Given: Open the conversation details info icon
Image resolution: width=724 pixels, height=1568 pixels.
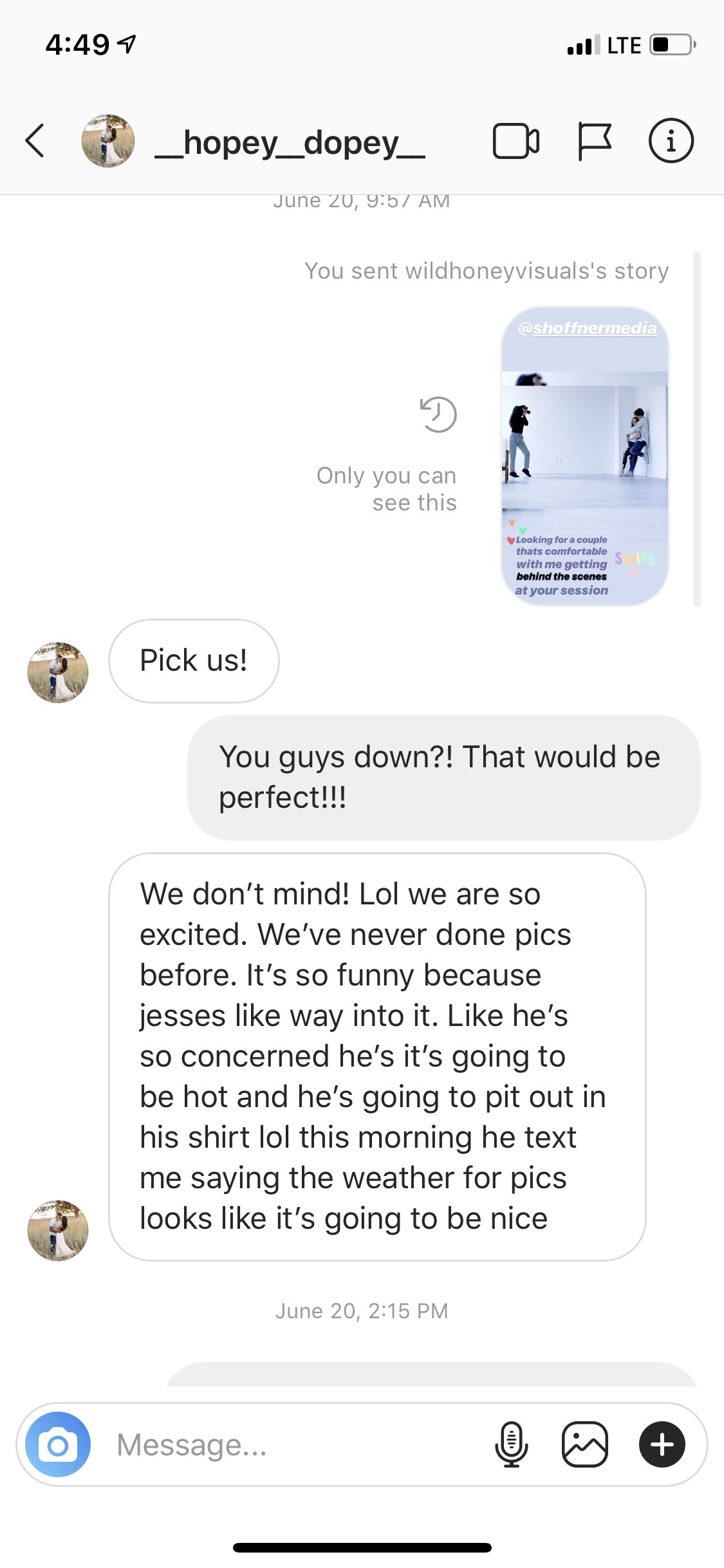Looking at the screenshot, I should point(671,141).
